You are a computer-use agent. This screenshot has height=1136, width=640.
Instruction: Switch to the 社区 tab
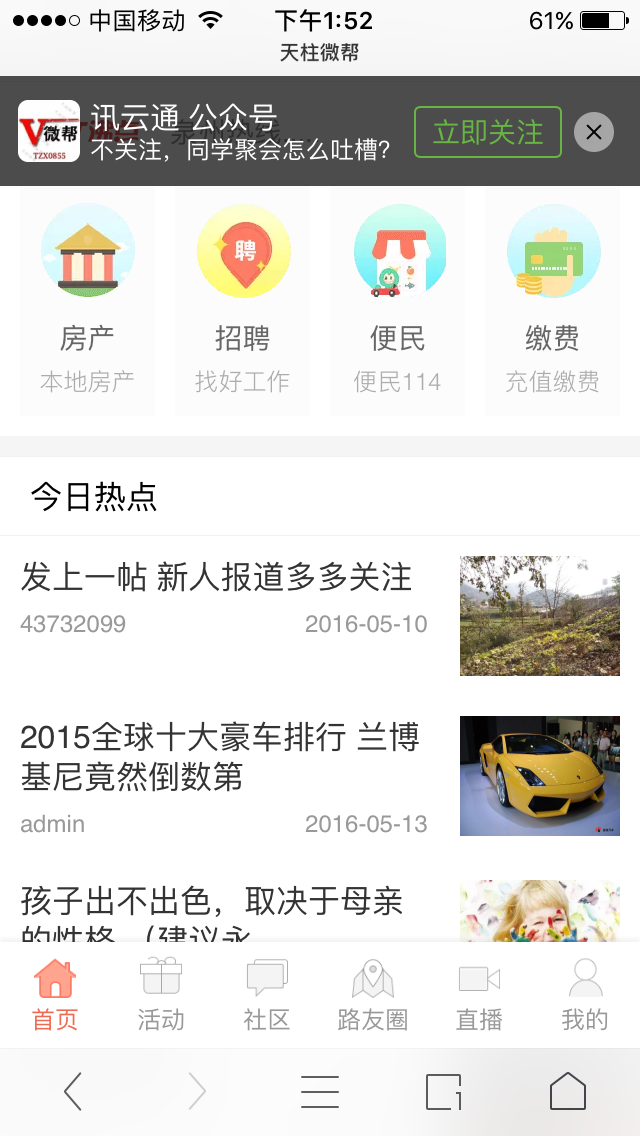pos(267,995)
